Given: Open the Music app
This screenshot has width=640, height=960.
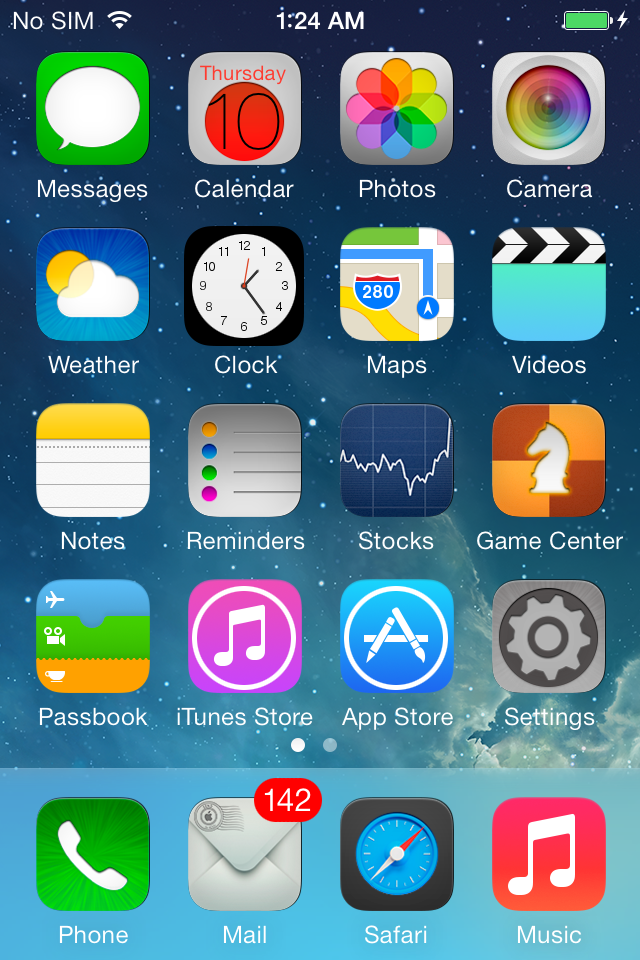Looking at the screenshot, I should tap(549, 854).
